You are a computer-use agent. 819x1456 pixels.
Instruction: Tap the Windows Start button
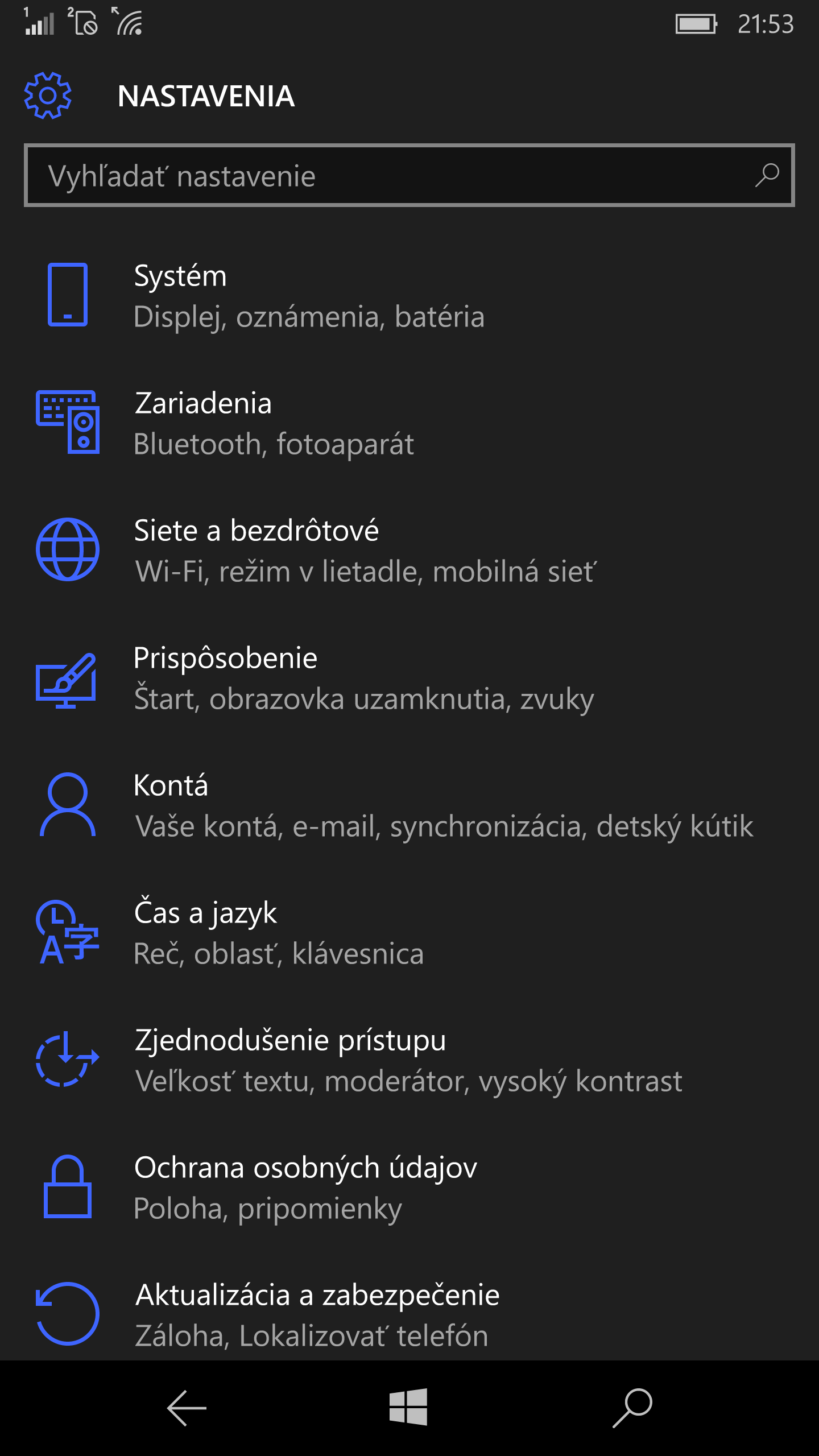(x=408, y=1407)
